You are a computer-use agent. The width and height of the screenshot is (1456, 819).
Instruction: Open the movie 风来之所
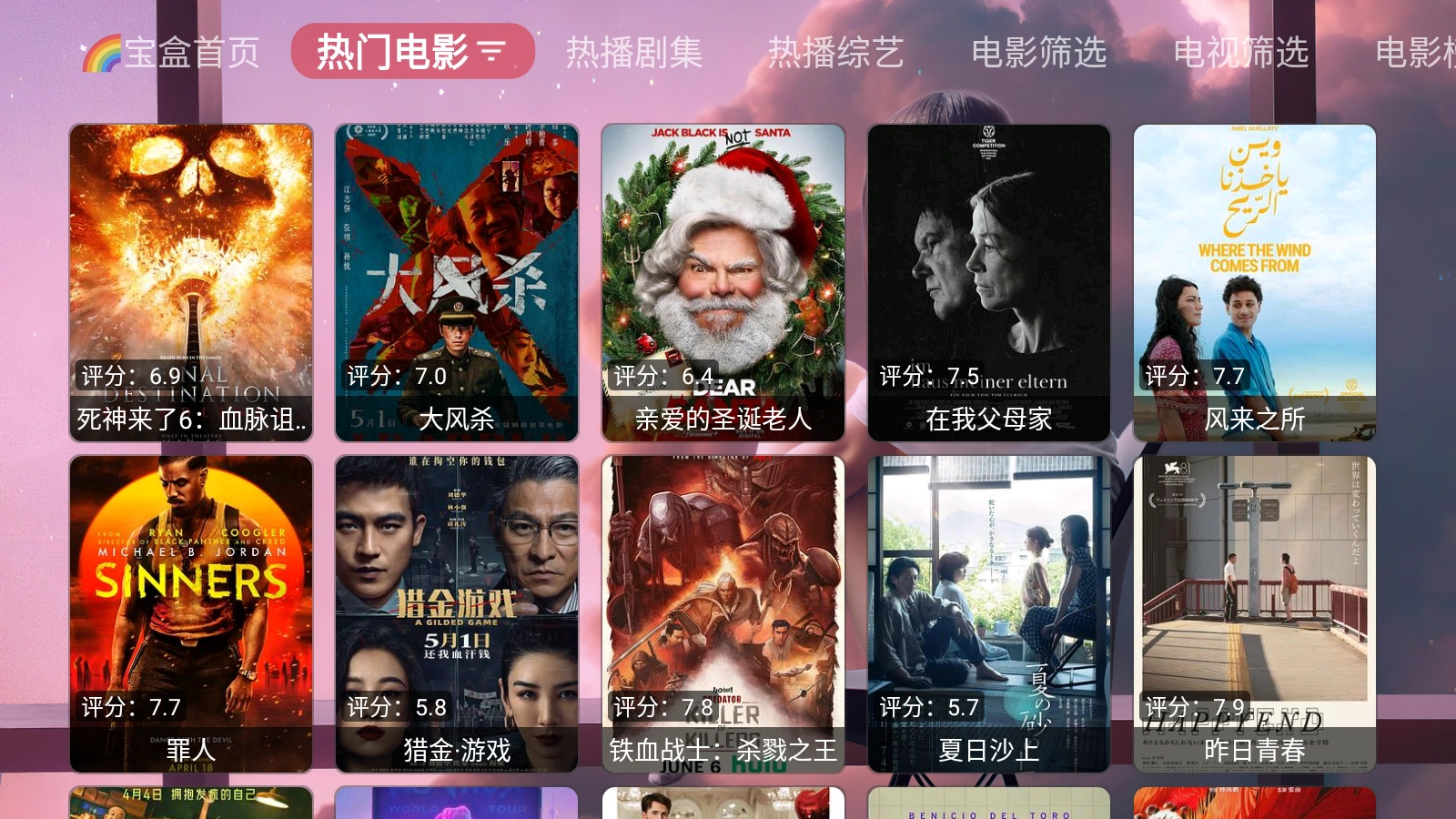(x=1255, y=282)
